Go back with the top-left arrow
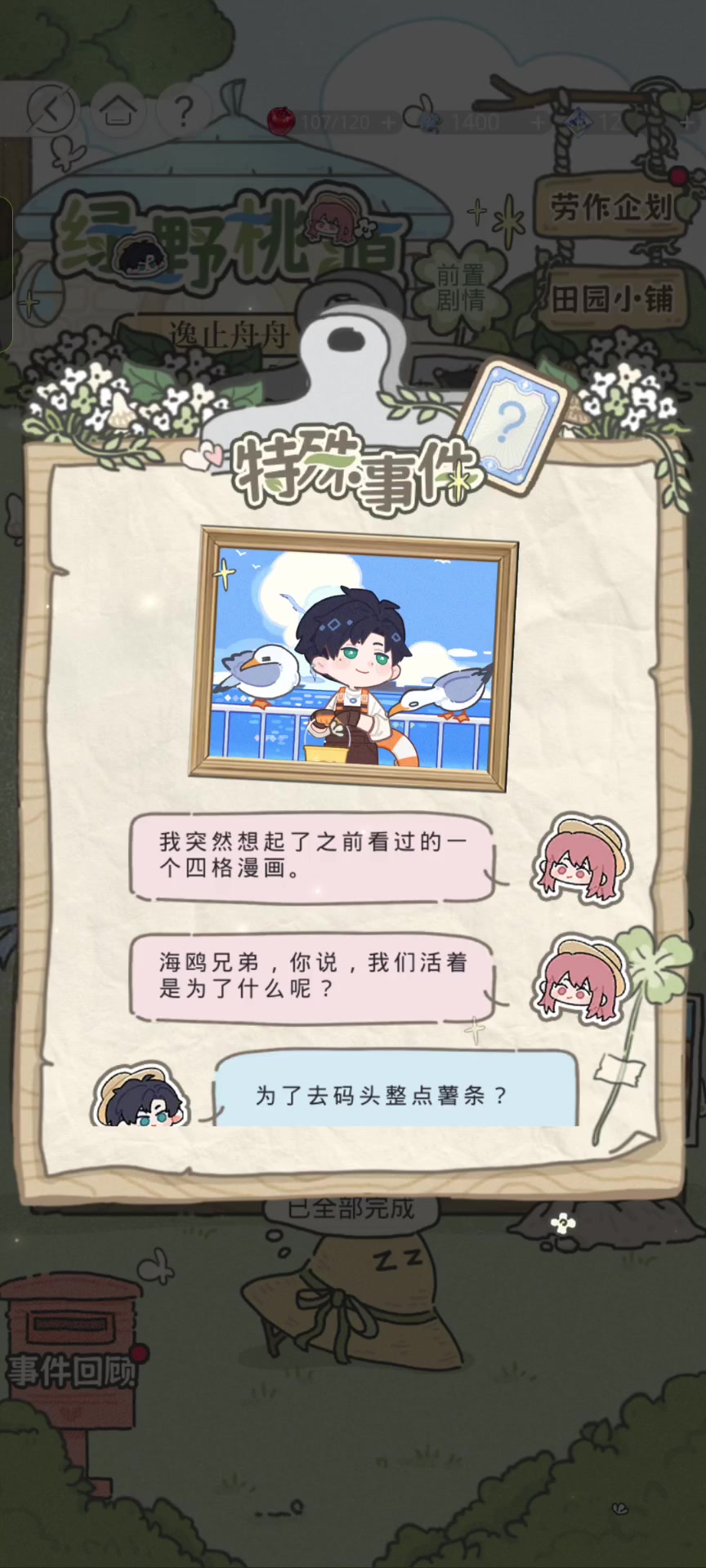Image resolution: width=706 pixels, height=1568 pixels. tap(51, 109)
